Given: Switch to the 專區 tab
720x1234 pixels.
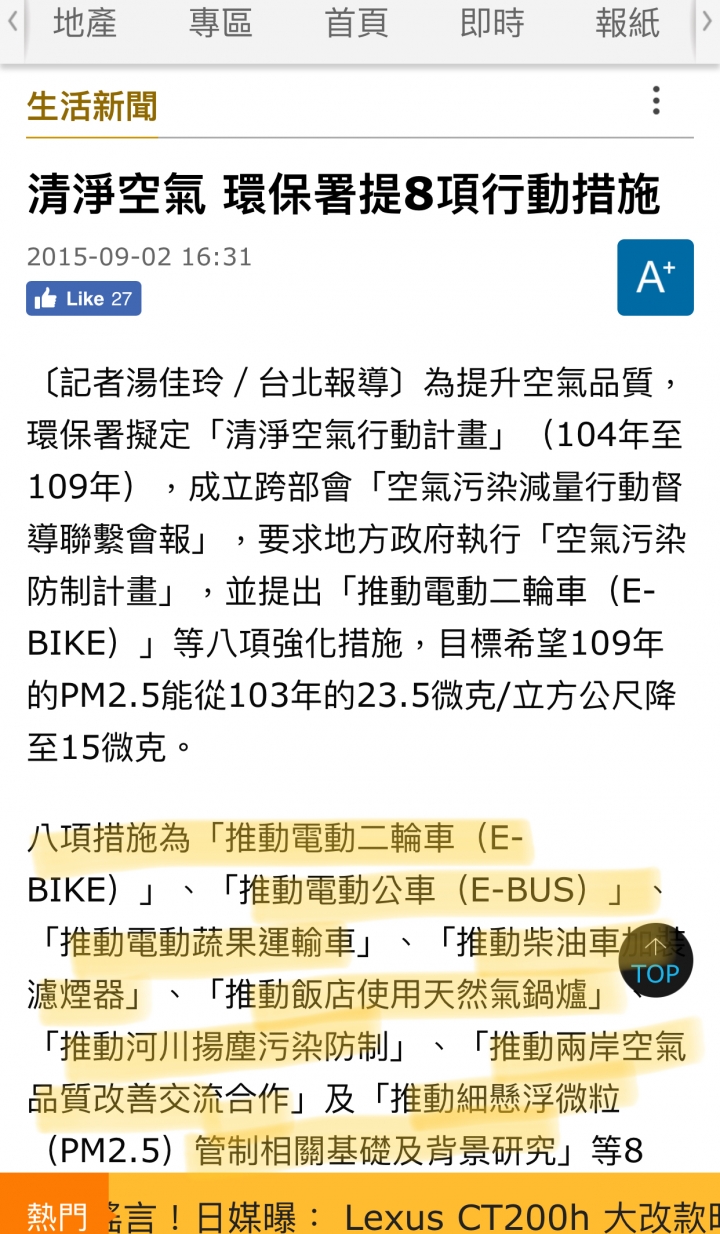Looking at the screenshot, I should click(220, 24).
